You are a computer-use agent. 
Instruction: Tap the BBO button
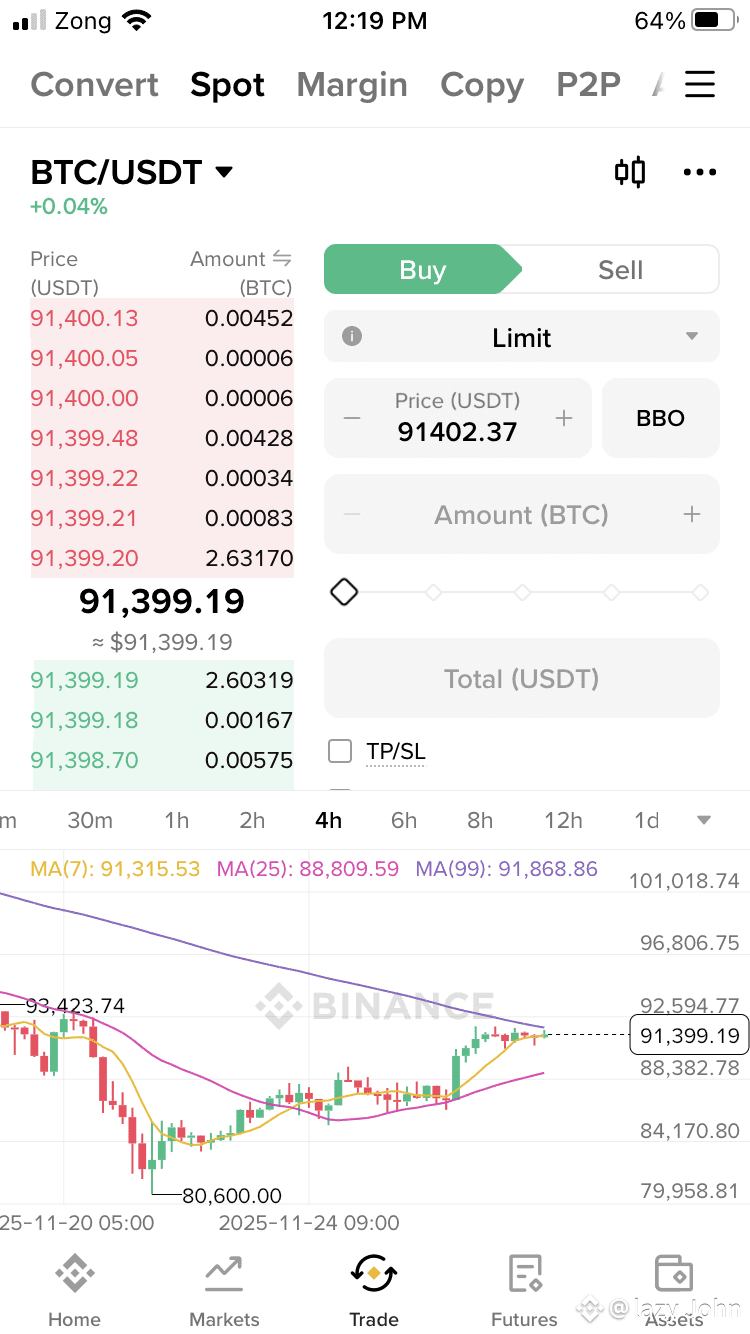tap(660, 418)
